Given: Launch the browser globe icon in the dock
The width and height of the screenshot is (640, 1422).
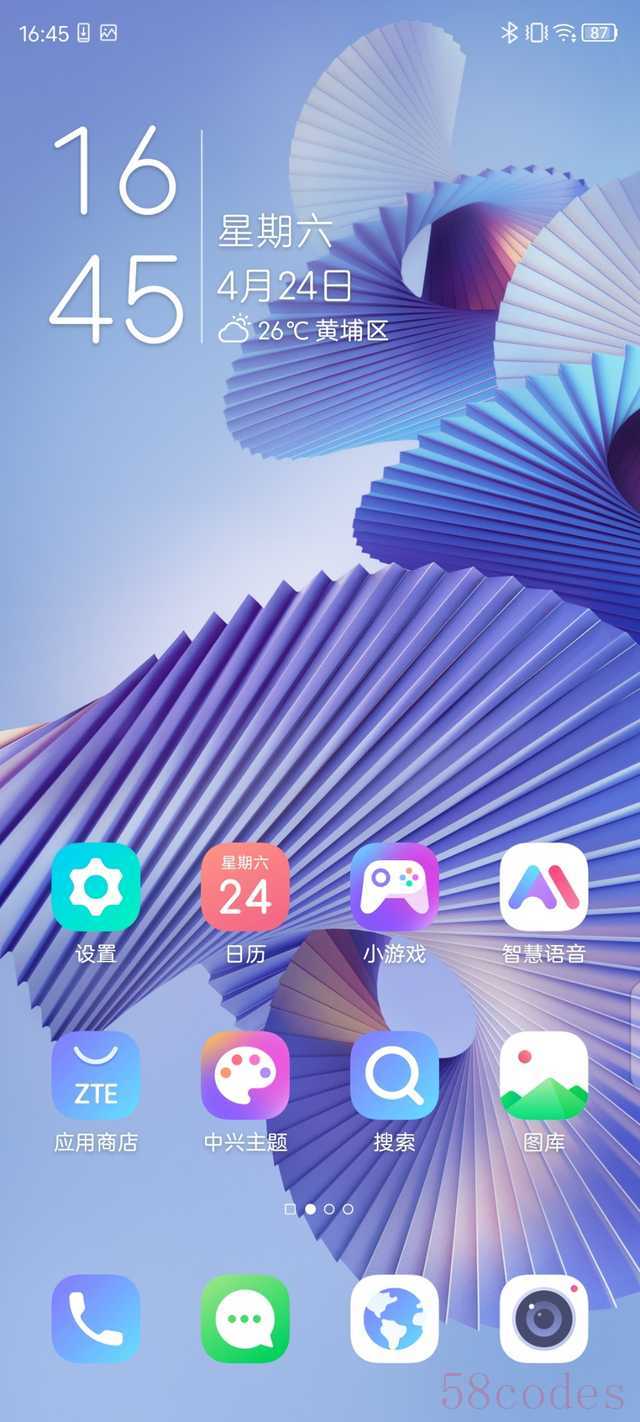Looking at the screenshot, I should pyautogui.click(x=394, y=1318).
